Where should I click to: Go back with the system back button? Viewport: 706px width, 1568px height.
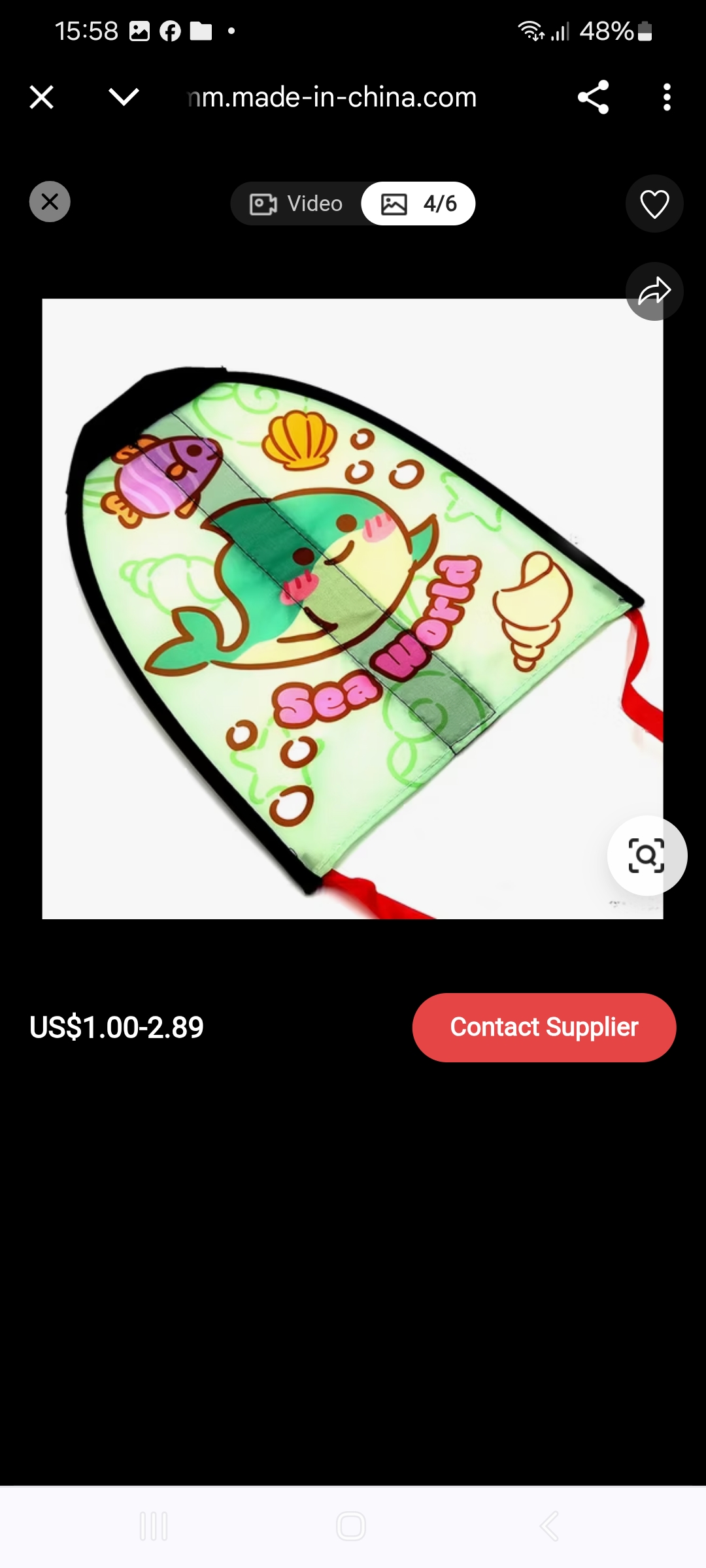tap(549, 1526)
